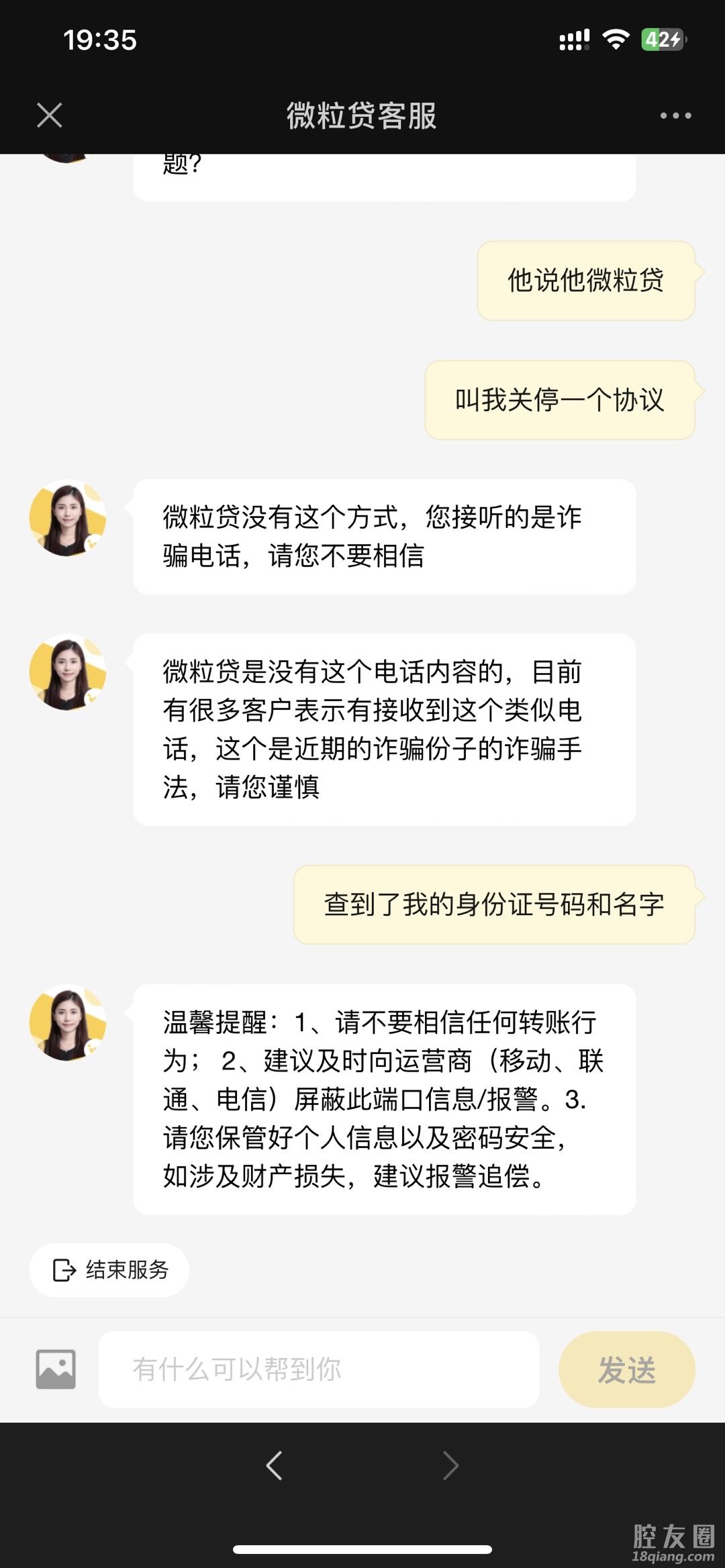725x1568 pixels.
Task: Go back with the bottom left arrow
Action: [274, 1465]
